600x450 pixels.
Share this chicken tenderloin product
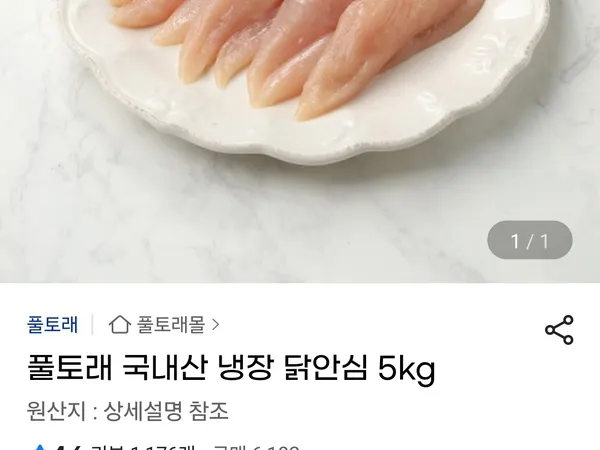559,330
